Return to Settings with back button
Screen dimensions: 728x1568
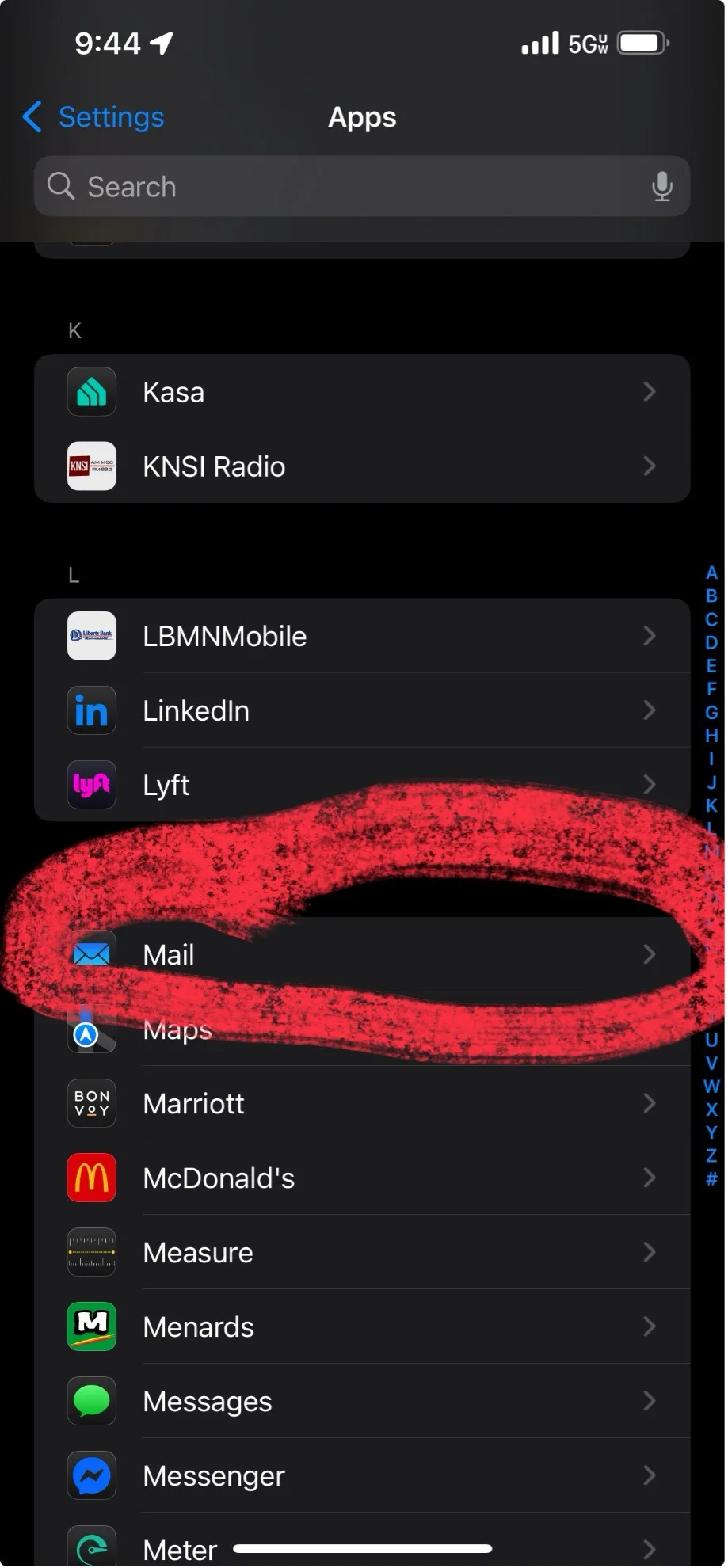click(90, 117)
